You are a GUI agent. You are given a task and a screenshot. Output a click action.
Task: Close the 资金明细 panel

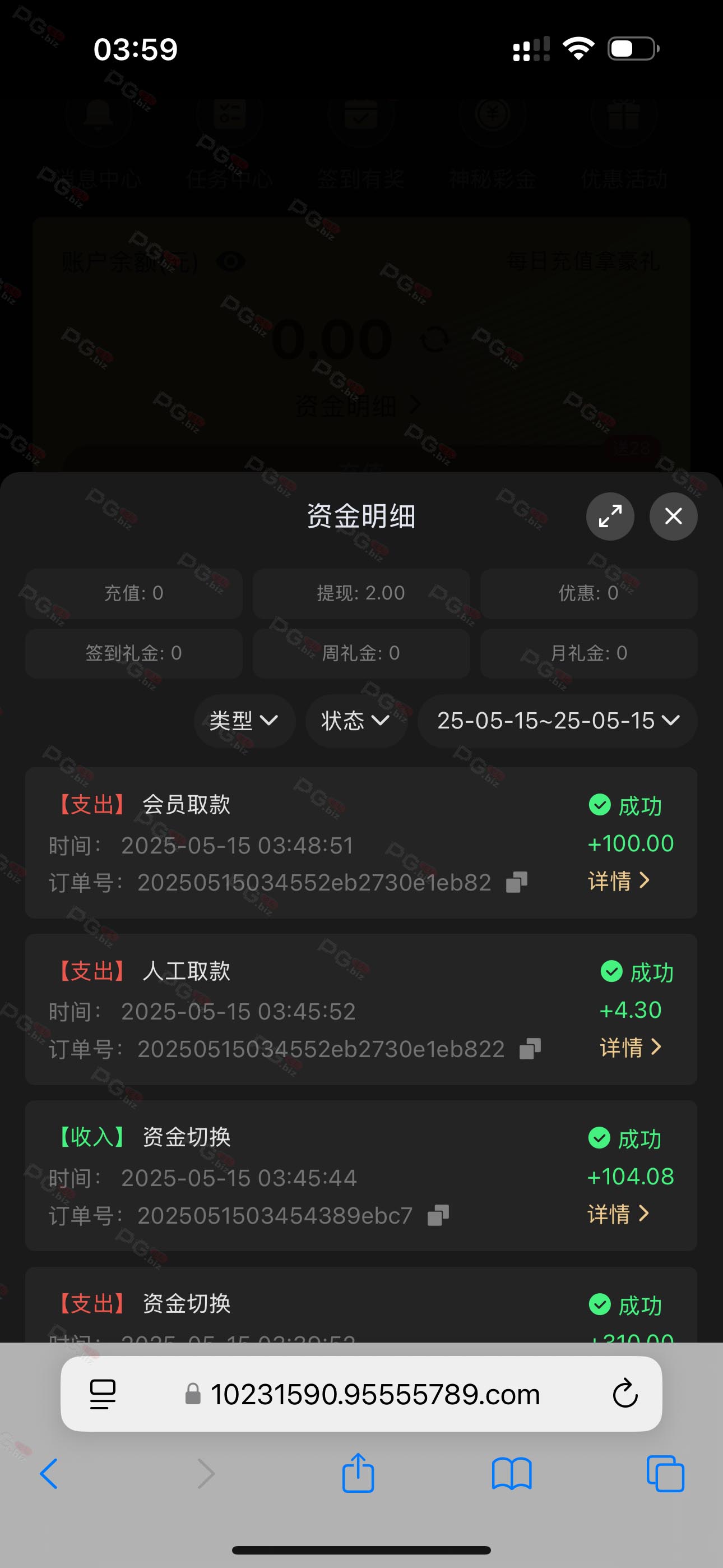(x=673, y=516)
